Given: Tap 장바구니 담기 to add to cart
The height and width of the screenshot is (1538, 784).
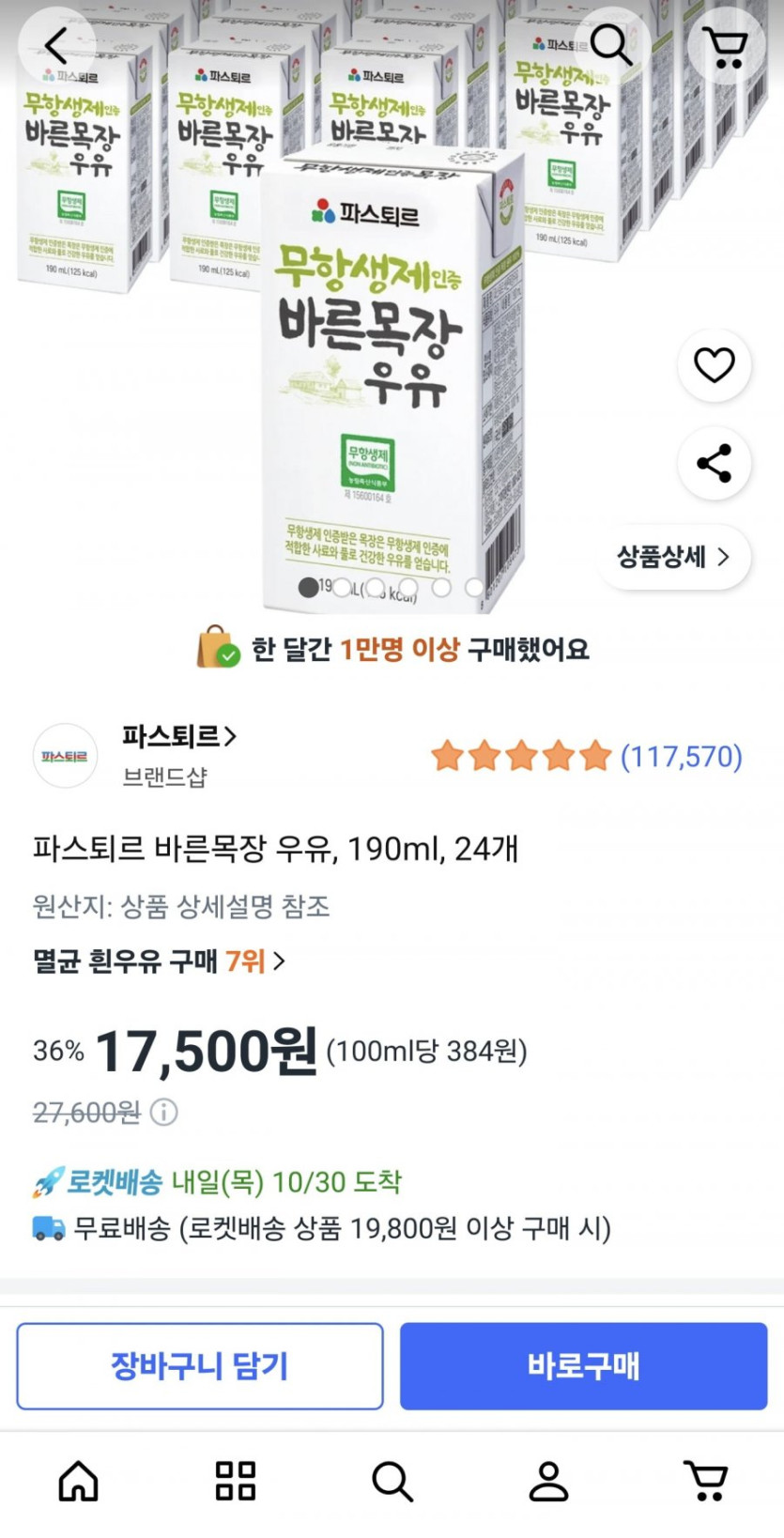Looking at the screenshot, I should point(200,1366).
